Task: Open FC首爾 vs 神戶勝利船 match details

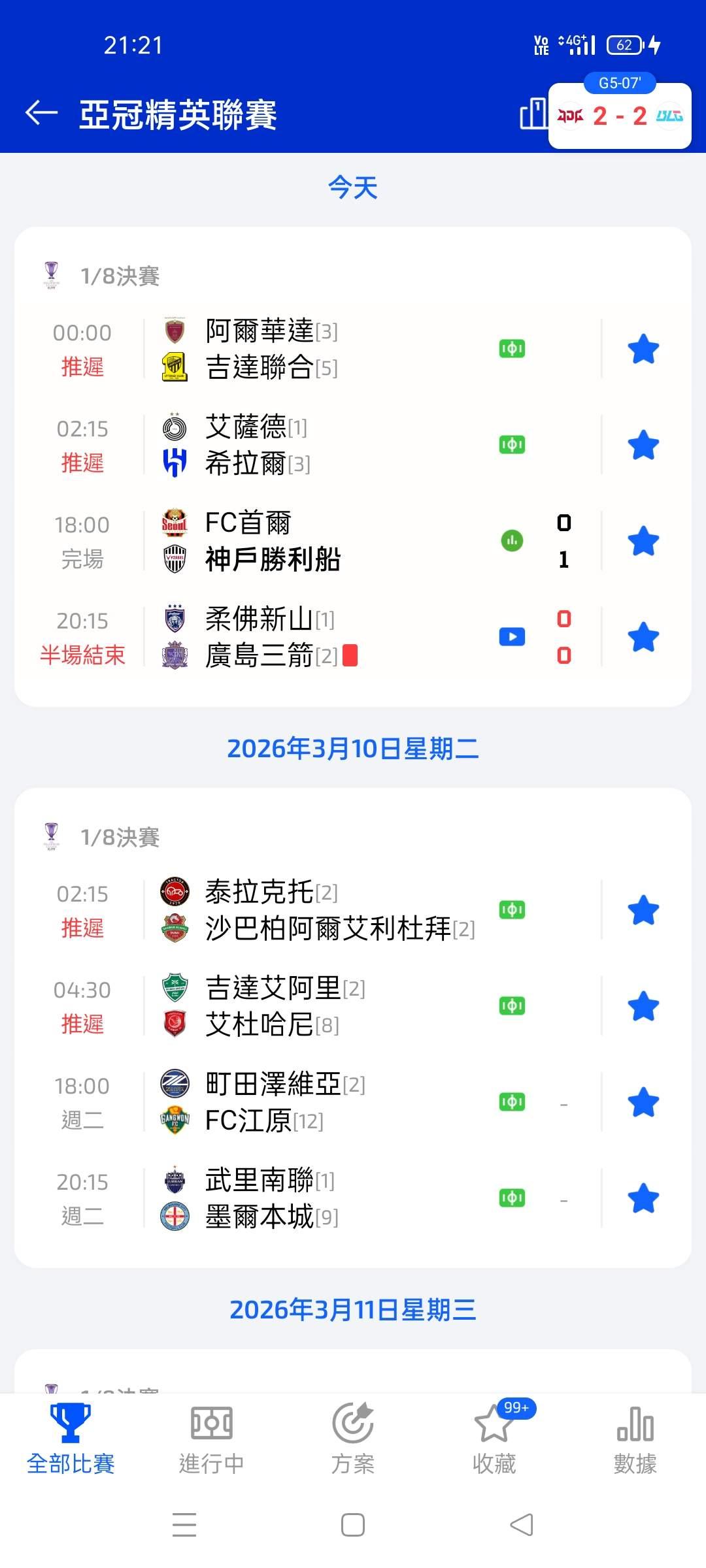Action: [x=294, y=541]
